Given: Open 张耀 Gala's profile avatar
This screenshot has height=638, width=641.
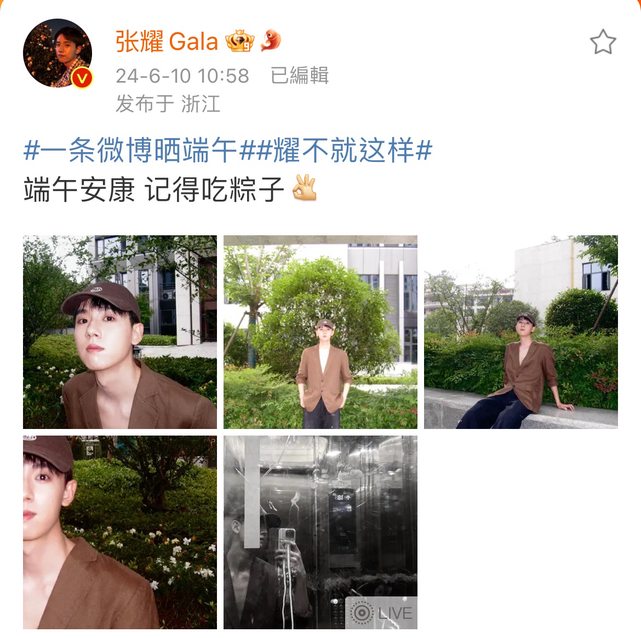Looking at the screenshot, I should click(x=57, y=53).
